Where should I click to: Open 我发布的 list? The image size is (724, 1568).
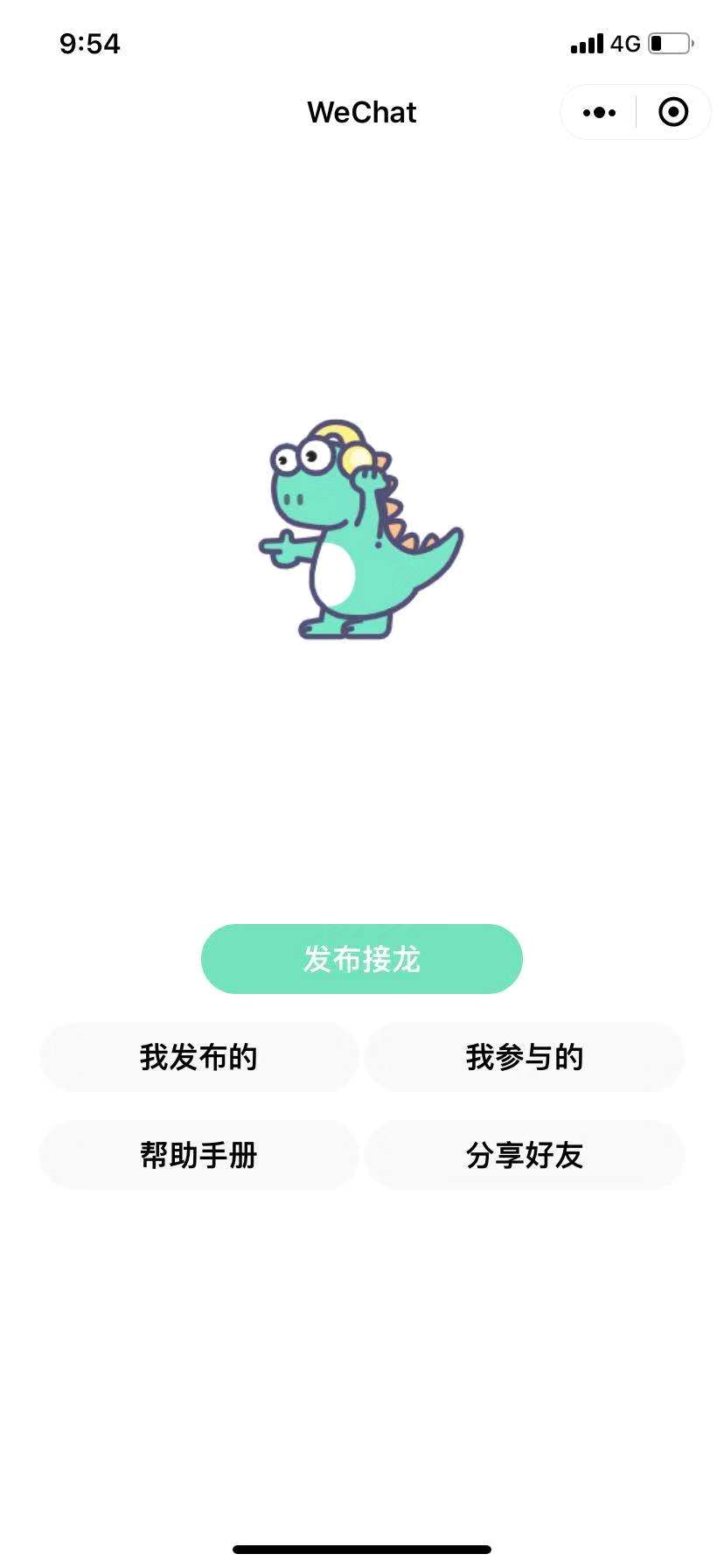[x=198, y=1057]
